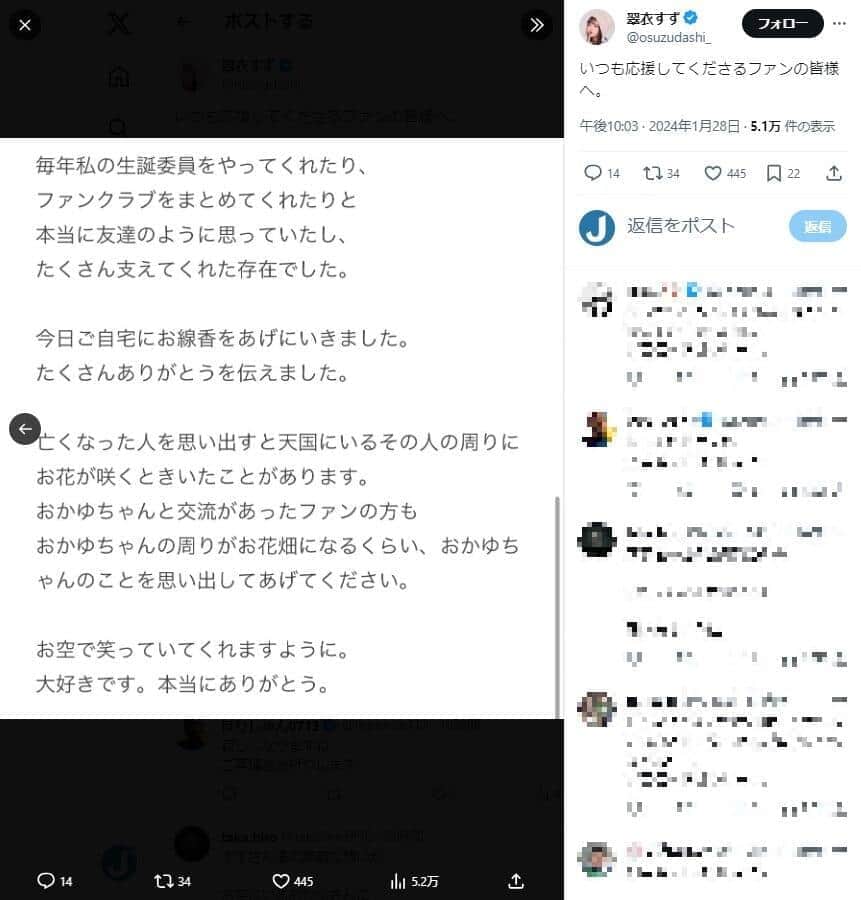Submit reply with the 返信 button
Image resolution: width=861 pixels, height=900 pixels.
click(x=817, y=227)
